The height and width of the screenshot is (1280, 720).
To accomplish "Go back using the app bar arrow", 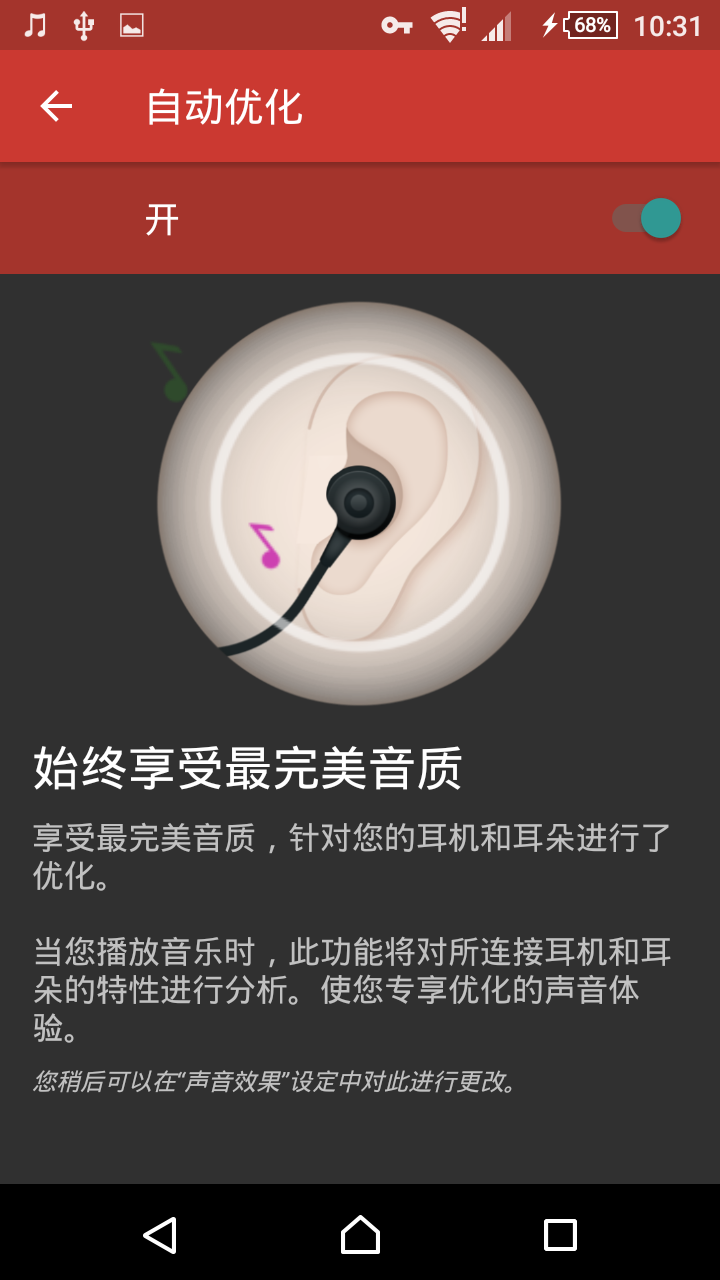I will pyautogui.click(x=56, y=106).
